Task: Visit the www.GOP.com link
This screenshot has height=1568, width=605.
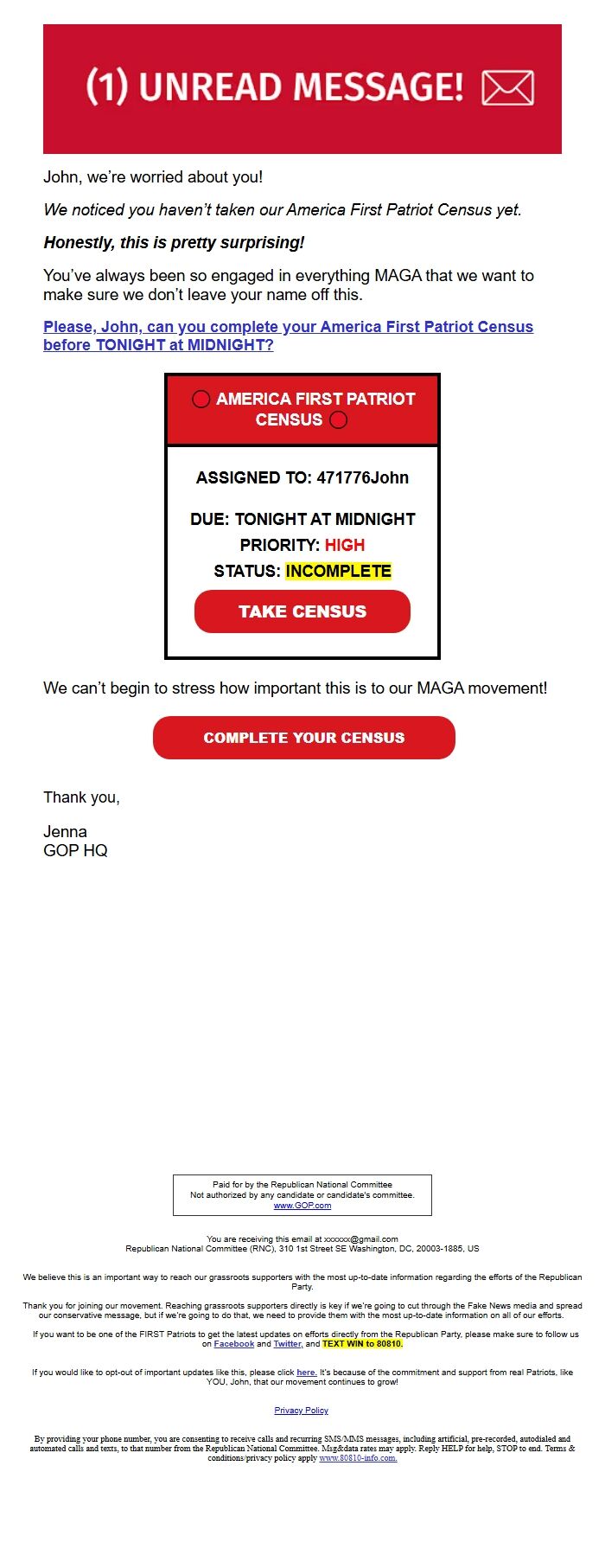Action: pyautogui.click(x=302, y=1205)
